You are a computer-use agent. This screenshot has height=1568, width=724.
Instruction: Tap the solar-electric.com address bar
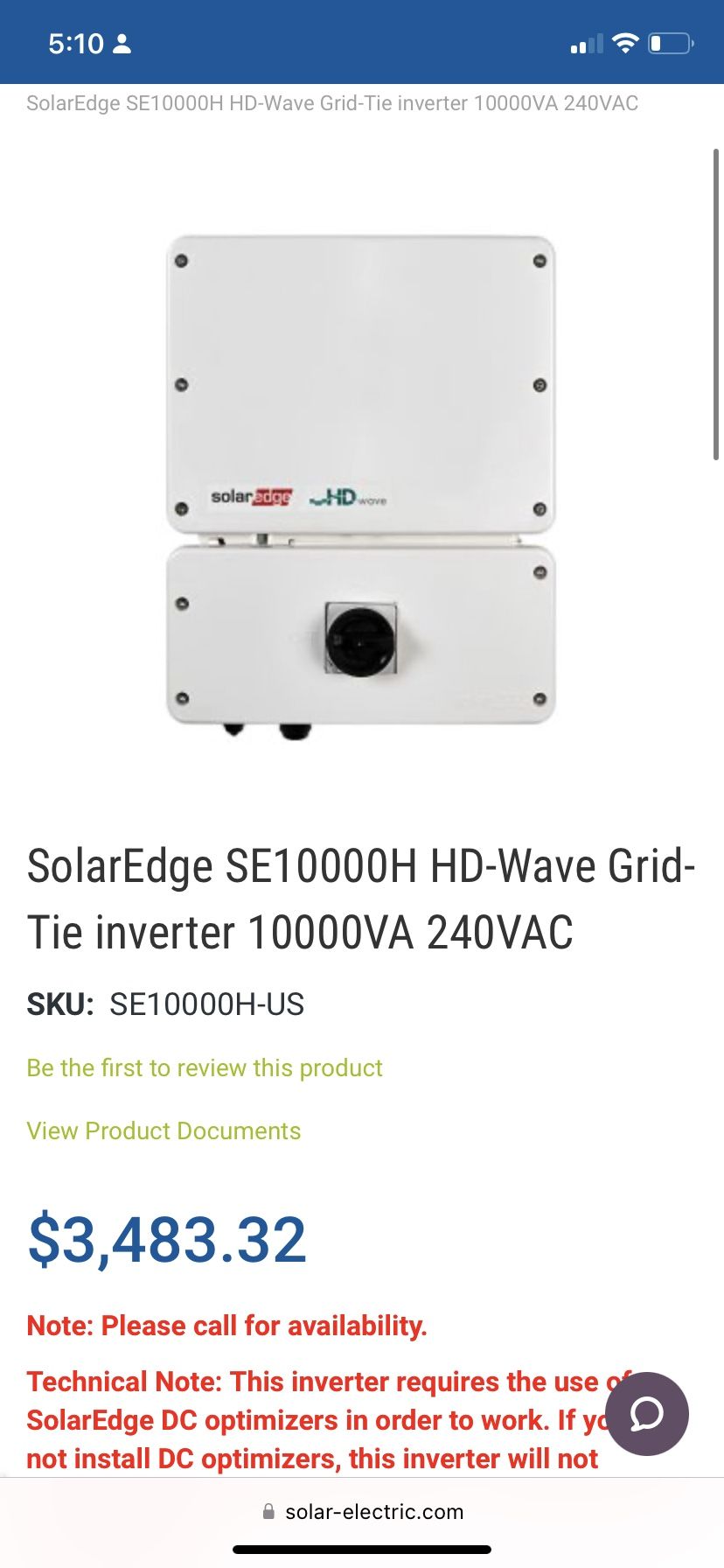coord(362,1511)
